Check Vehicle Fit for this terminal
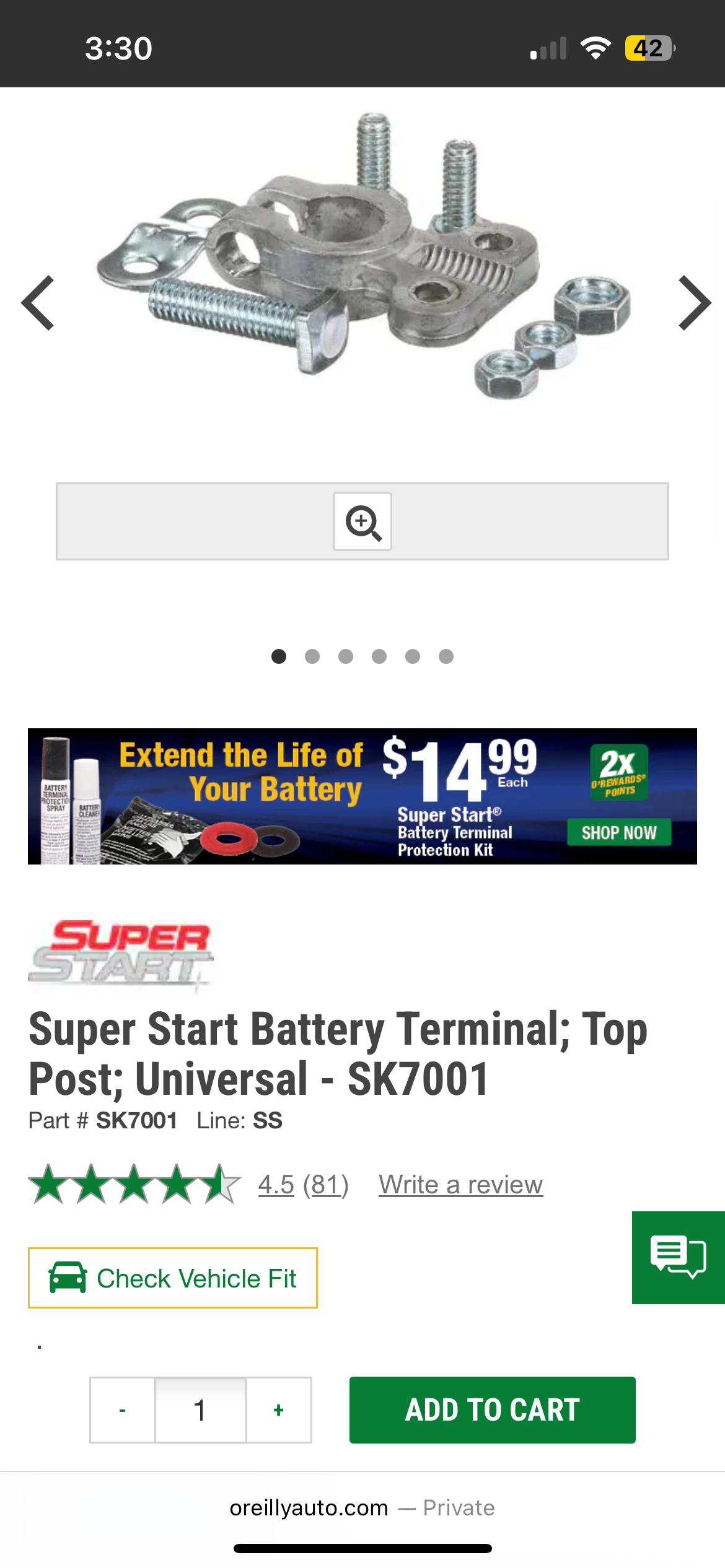 pyautogui.click(x=173, y=1278)
